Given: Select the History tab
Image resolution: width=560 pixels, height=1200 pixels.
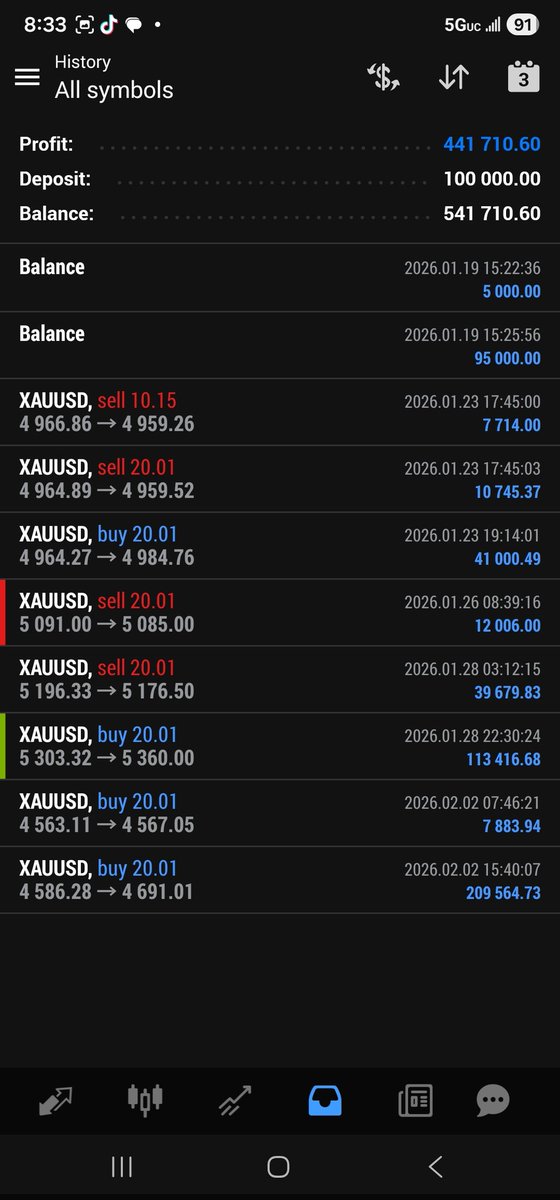Looking at the screenshot, I should tap(324, 1101).
